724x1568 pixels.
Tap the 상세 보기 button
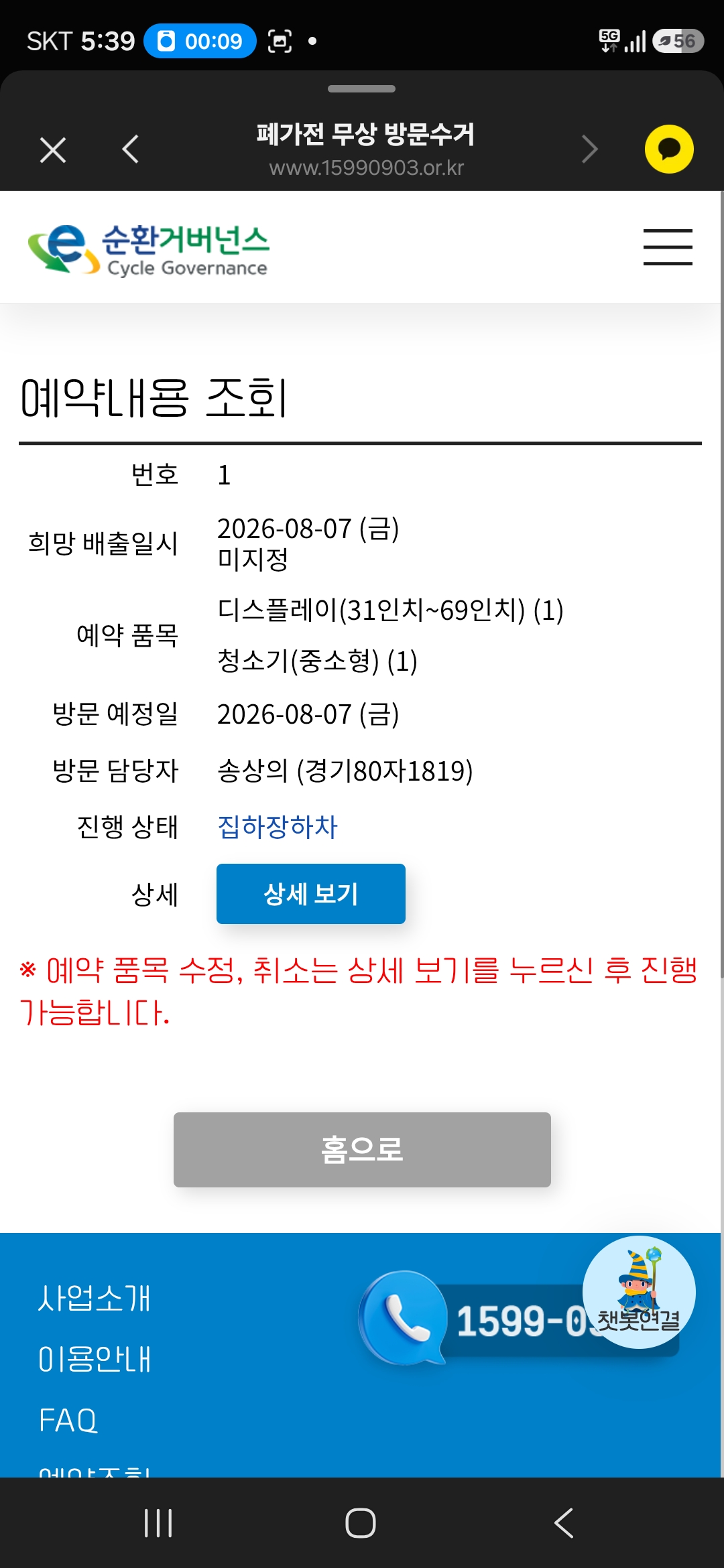tap(311, 894)
